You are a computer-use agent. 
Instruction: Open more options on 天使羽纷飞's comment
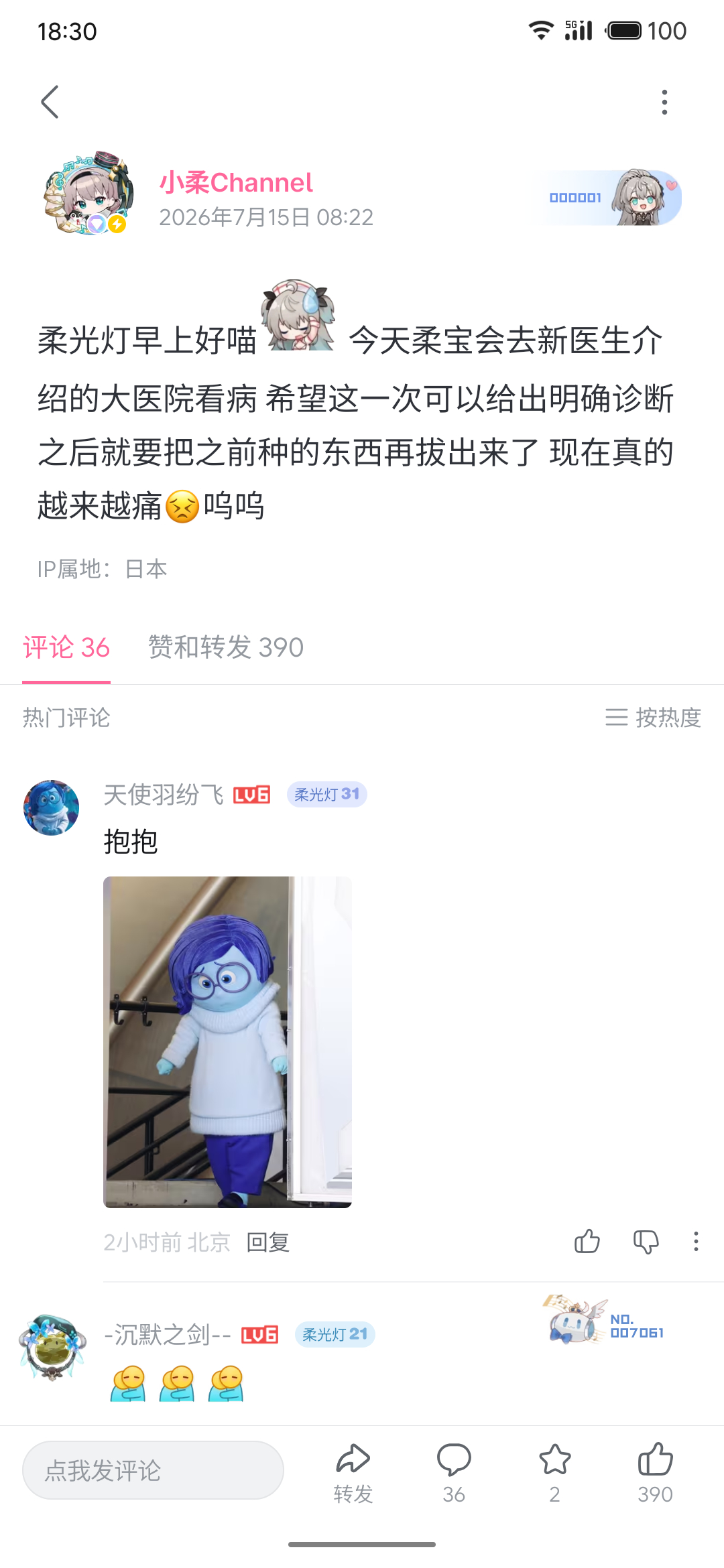point(696,1242)
